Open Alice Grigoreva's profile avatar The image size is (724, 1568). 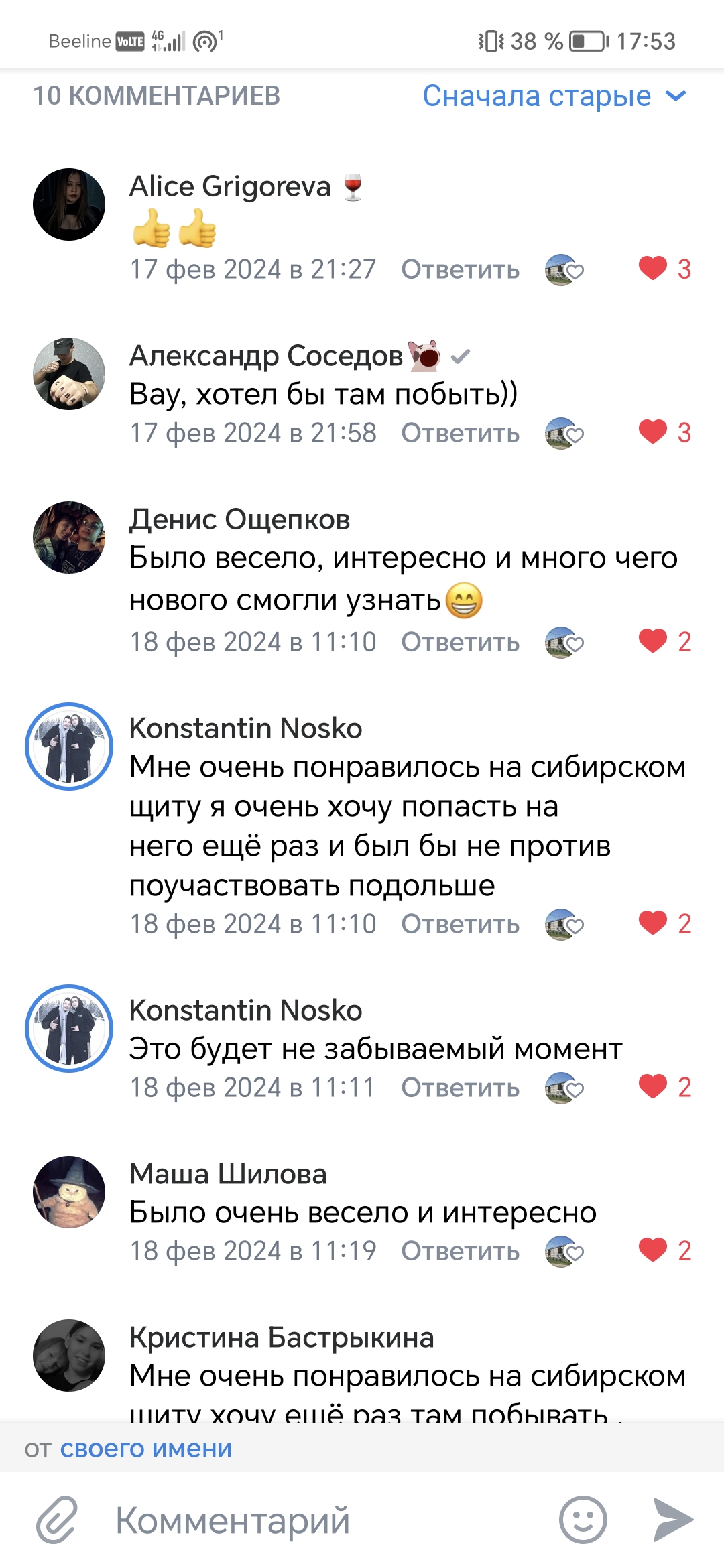click(x=69, y=204)
